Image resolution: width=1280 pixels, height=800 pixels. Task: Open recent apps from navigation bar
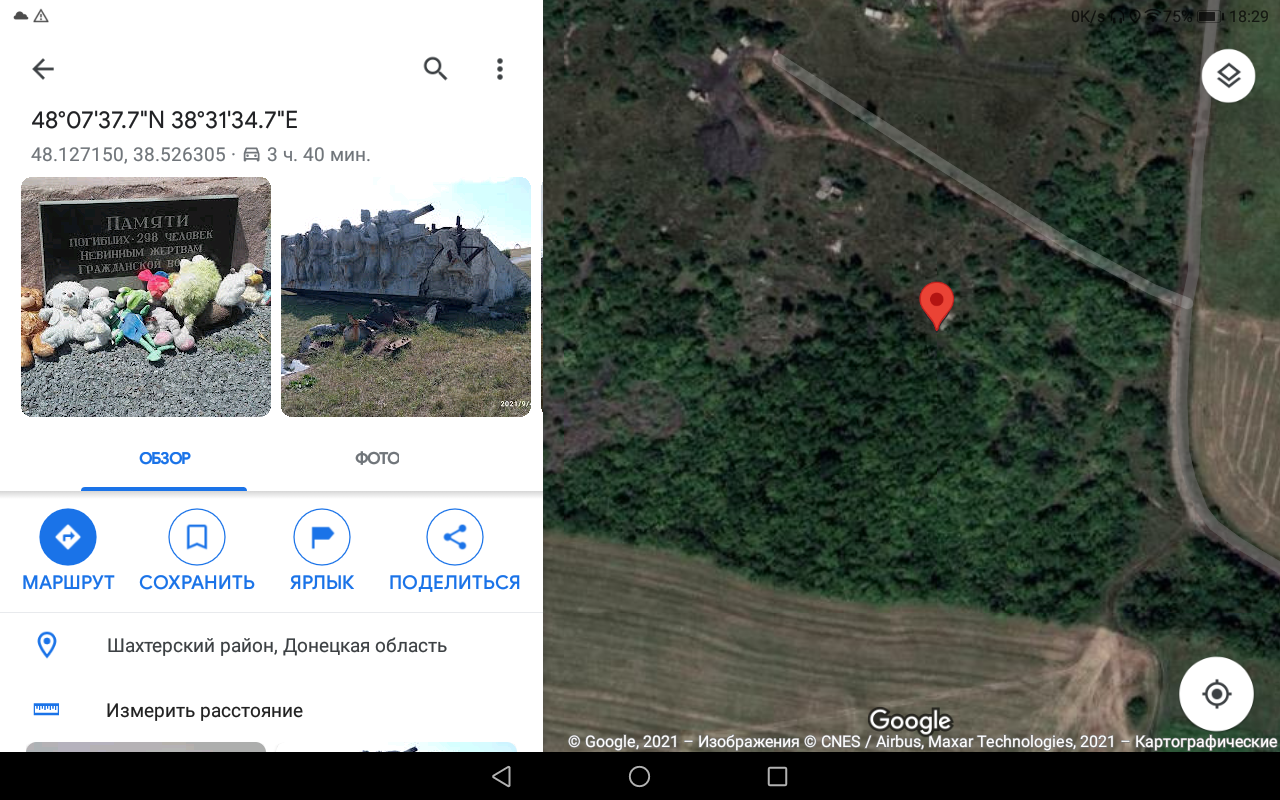[777, 776]
